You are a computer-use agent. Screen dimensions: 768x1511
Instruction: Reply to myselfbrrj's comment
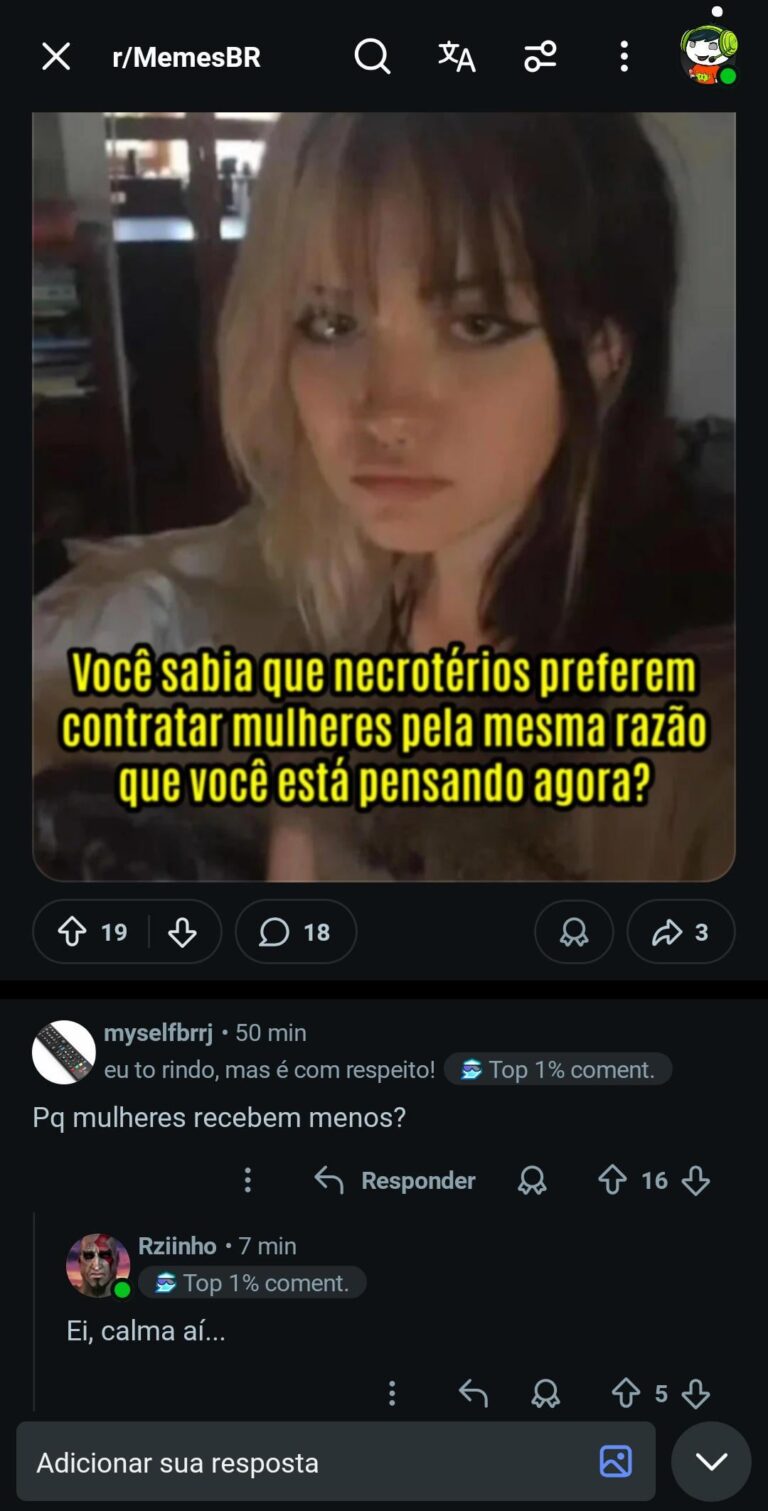(395, 1180)
